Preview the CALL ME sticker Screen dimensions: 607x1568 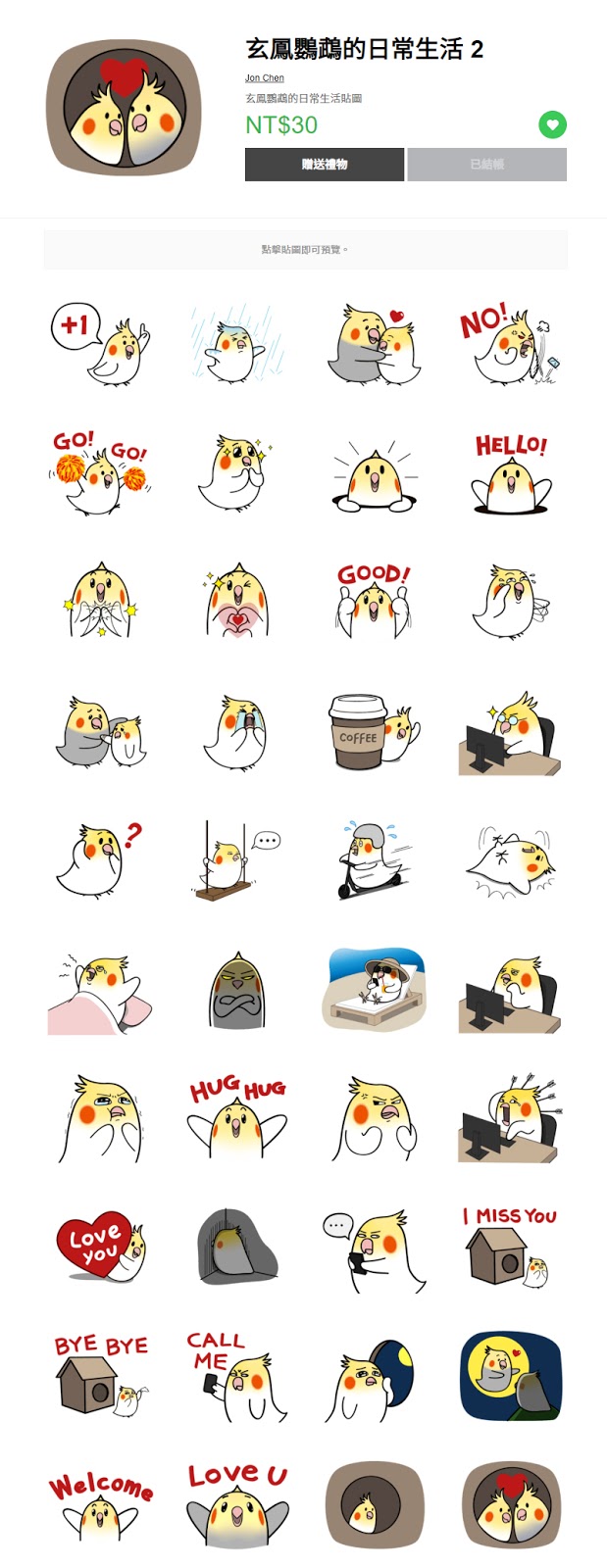click(237, 1376)
